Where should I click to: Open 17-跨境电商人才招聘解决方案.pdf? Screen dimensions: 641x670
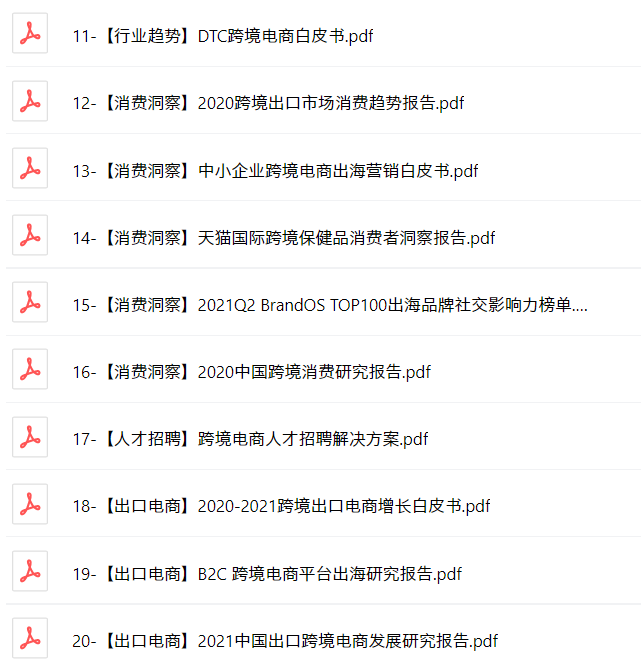(x=250, y=439)
